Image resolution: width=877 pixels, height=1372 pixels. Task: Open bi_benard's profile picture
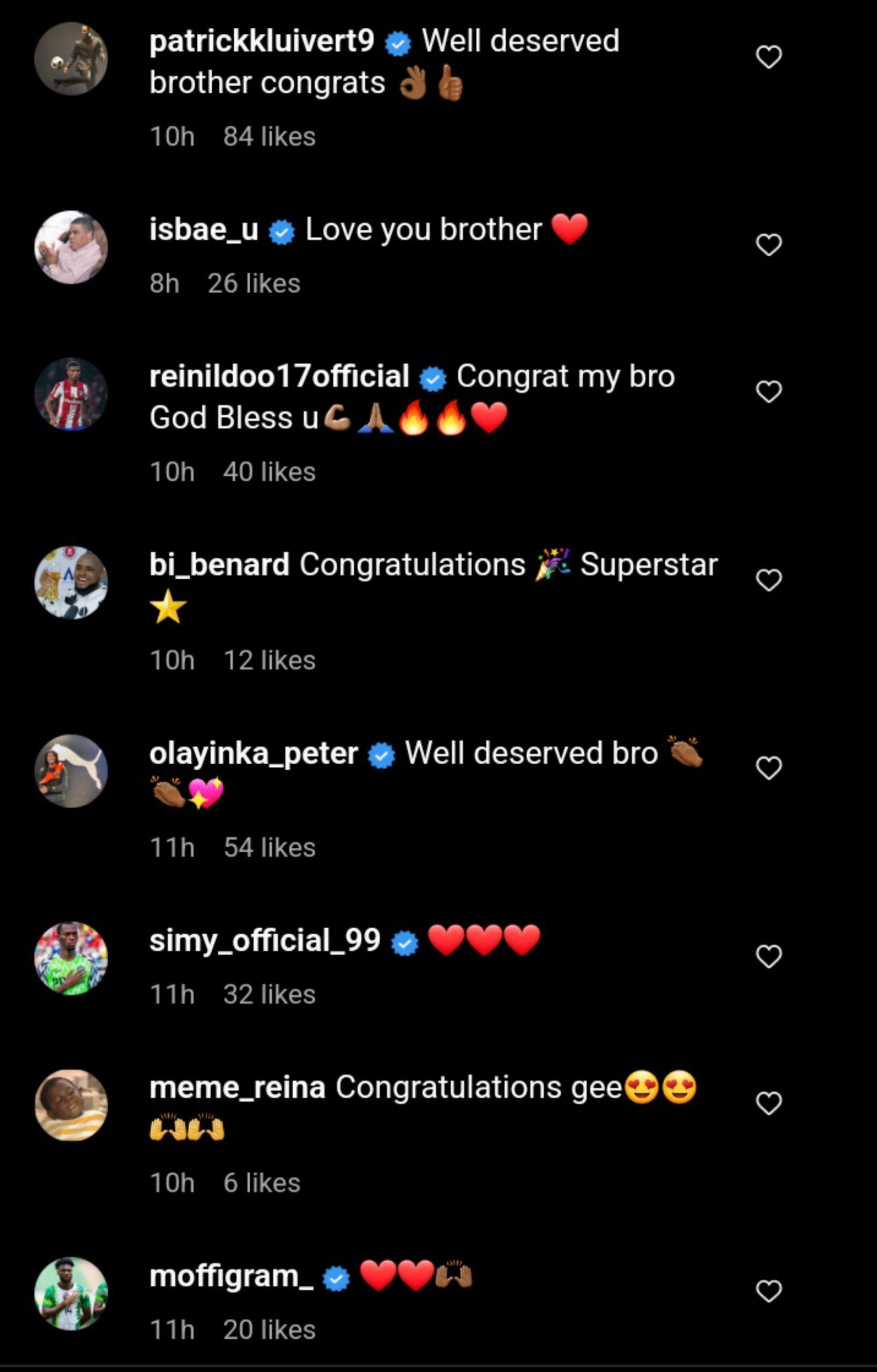(x=71, y=583)
